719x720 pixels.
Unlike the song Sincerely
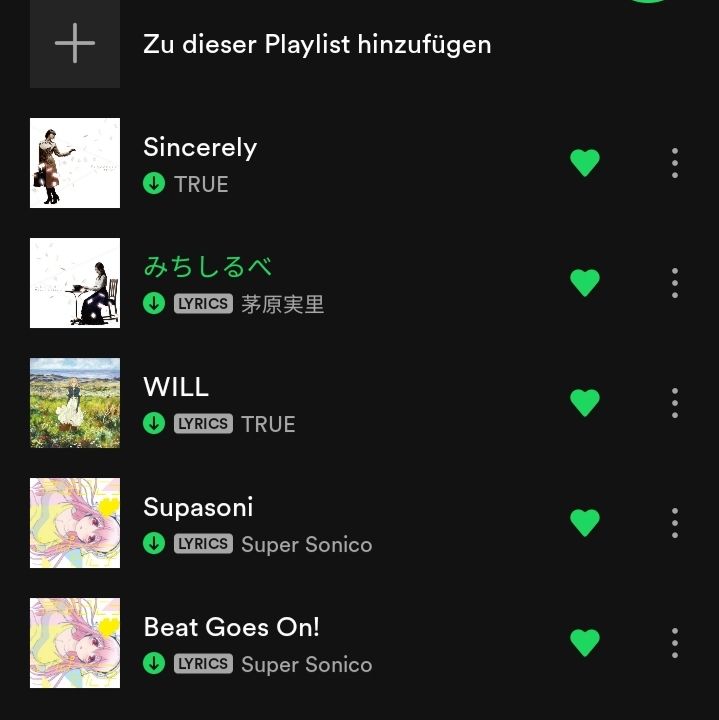coord(584,163)
